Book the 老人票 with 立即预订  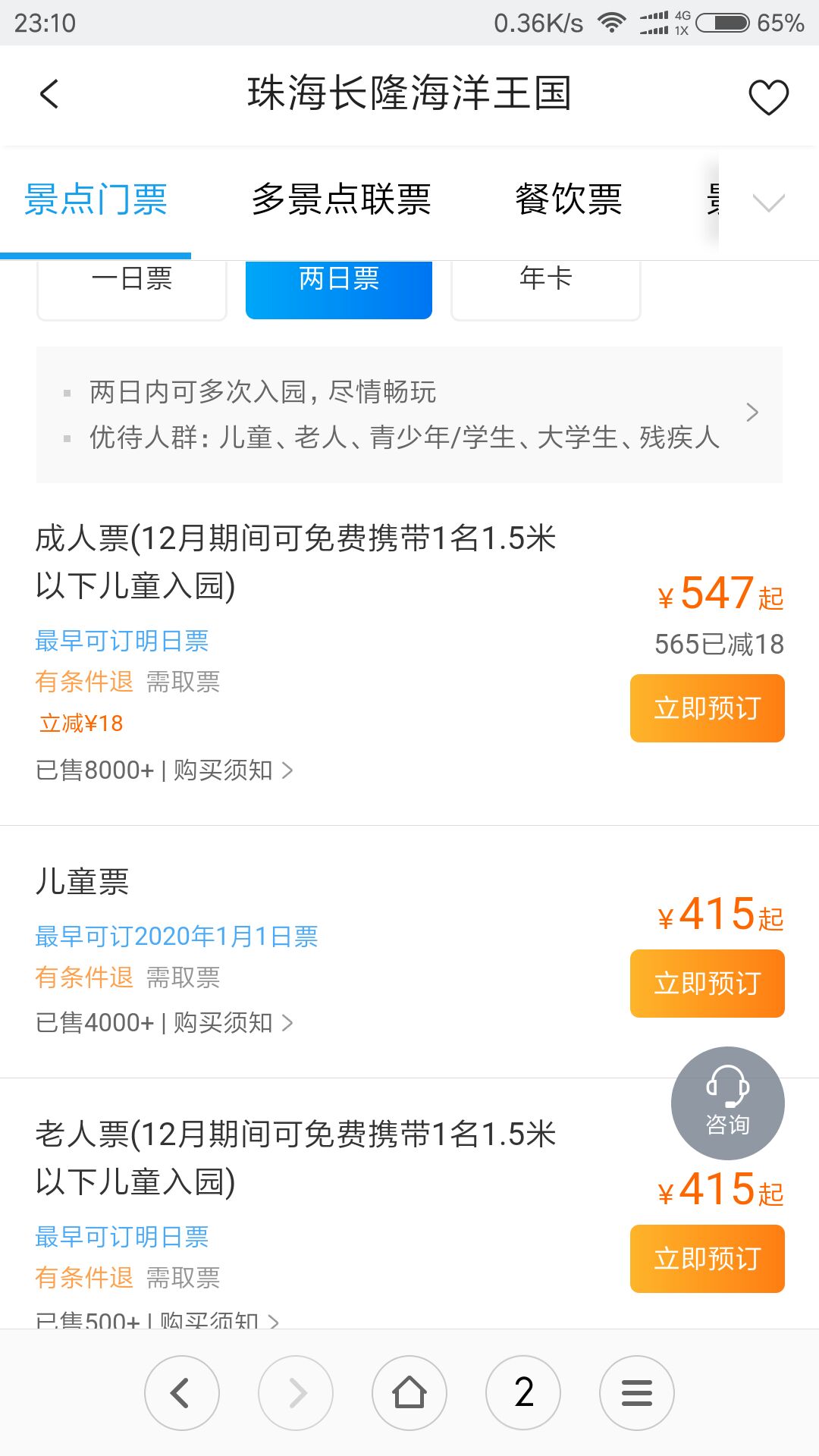click(707, 1259)
